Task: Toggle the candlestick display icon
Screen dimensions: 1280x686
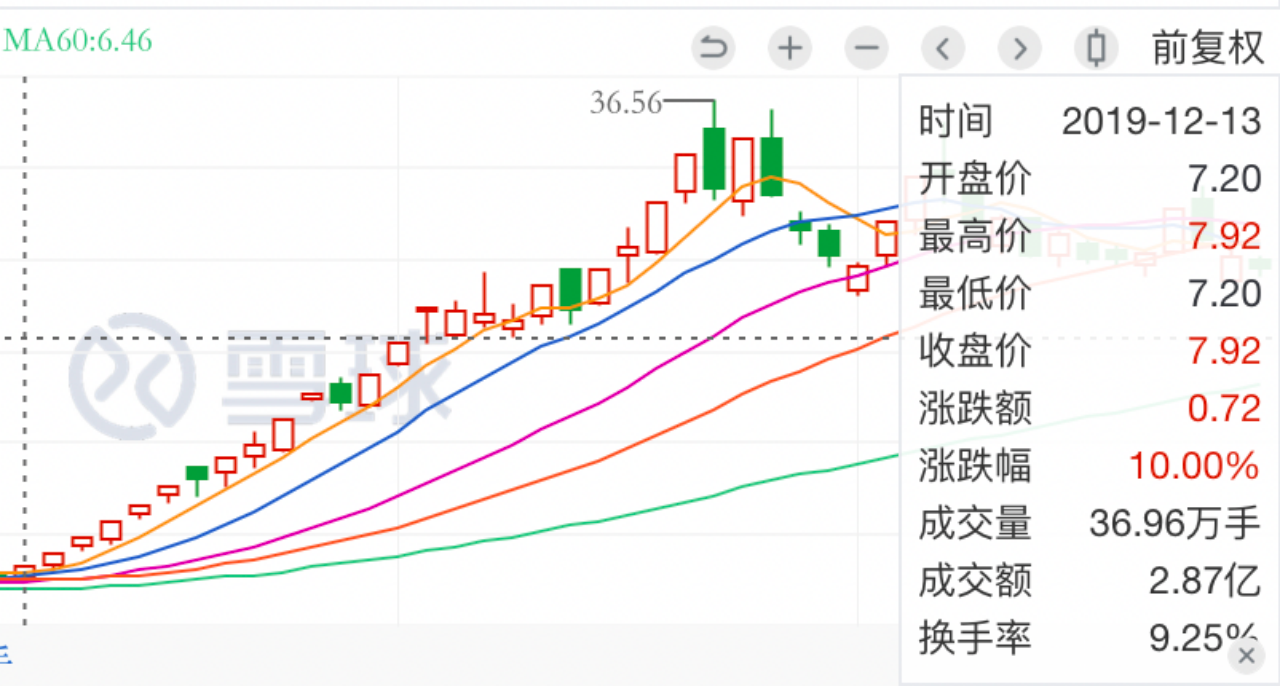Action: [1097, 47]
